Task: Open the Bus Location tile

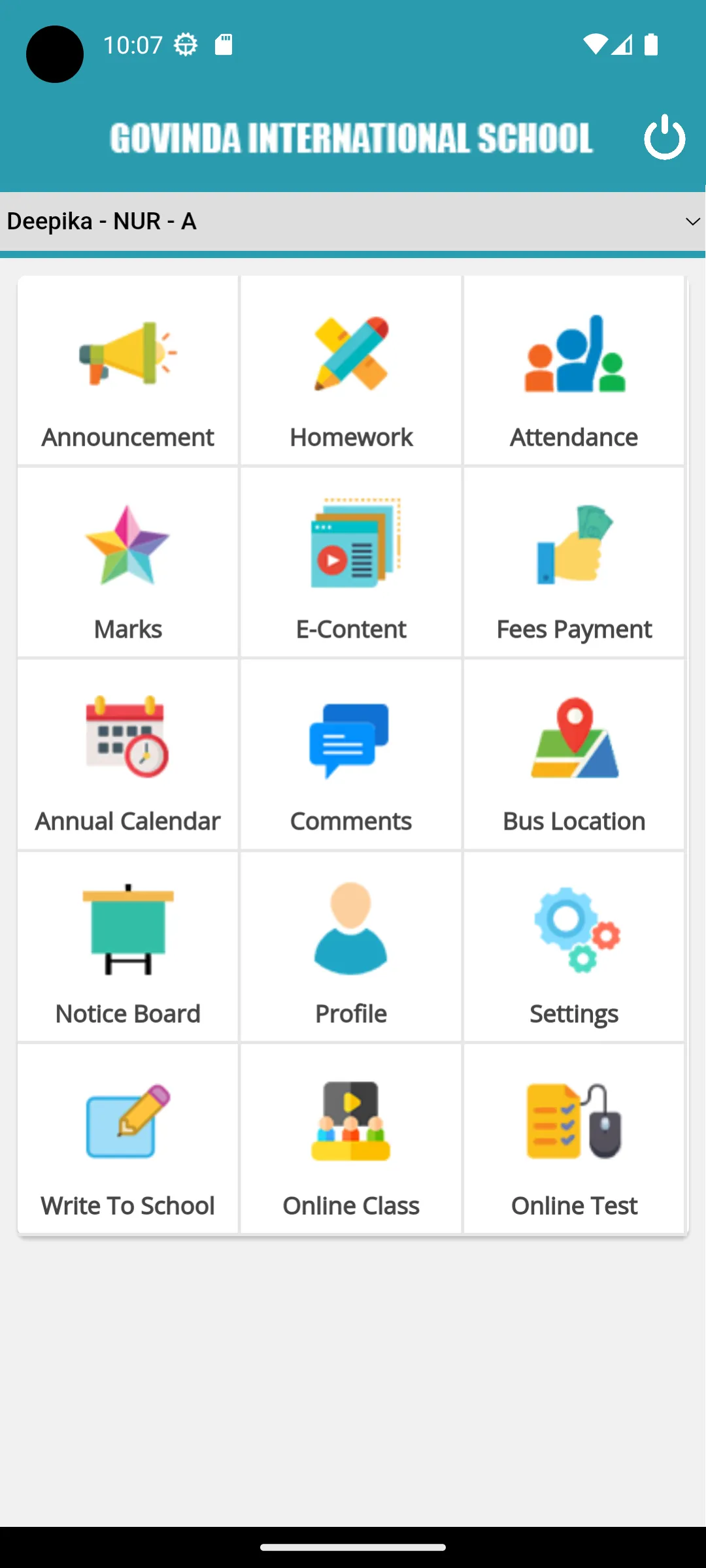Action: pyautogui.click(x=574, y=755)
